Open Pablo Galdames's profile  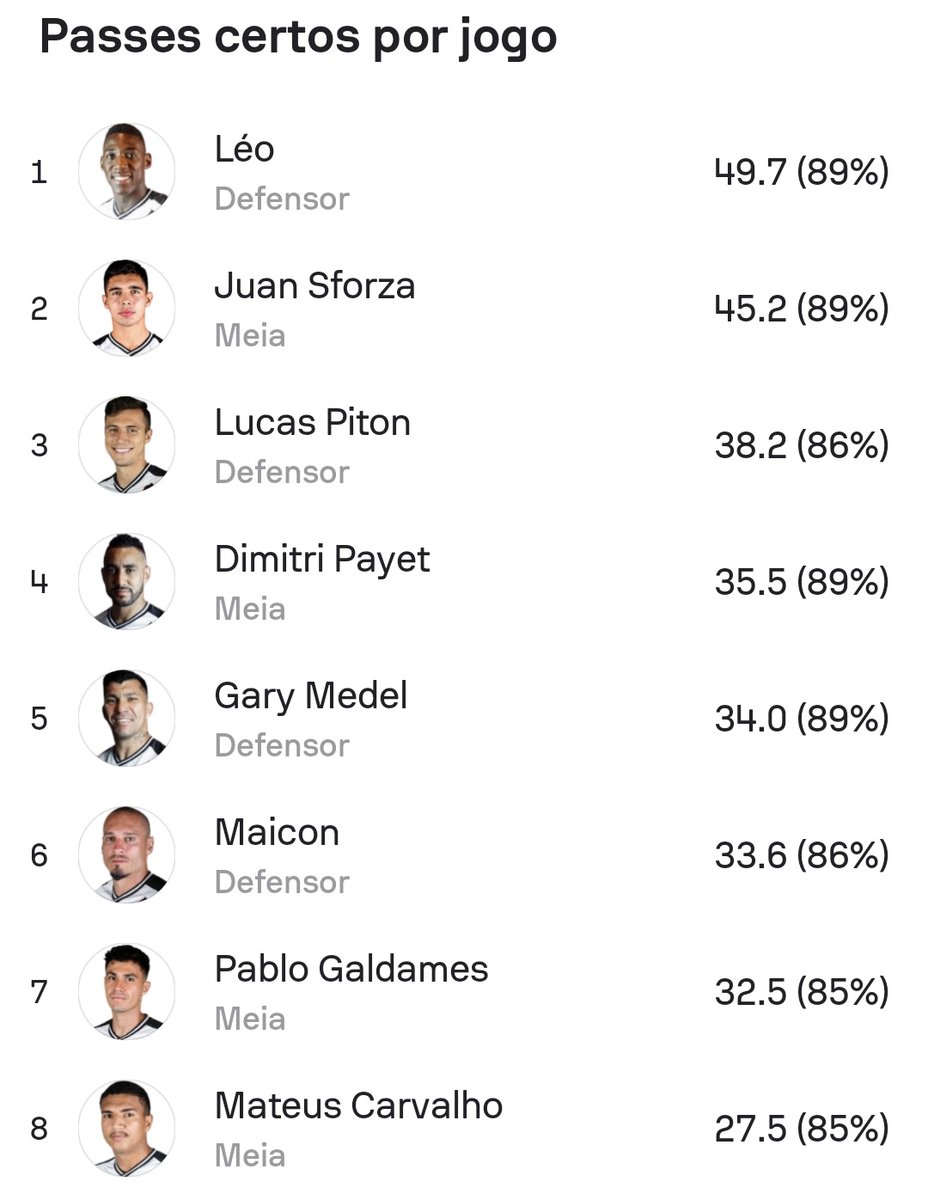coord(350,970)
